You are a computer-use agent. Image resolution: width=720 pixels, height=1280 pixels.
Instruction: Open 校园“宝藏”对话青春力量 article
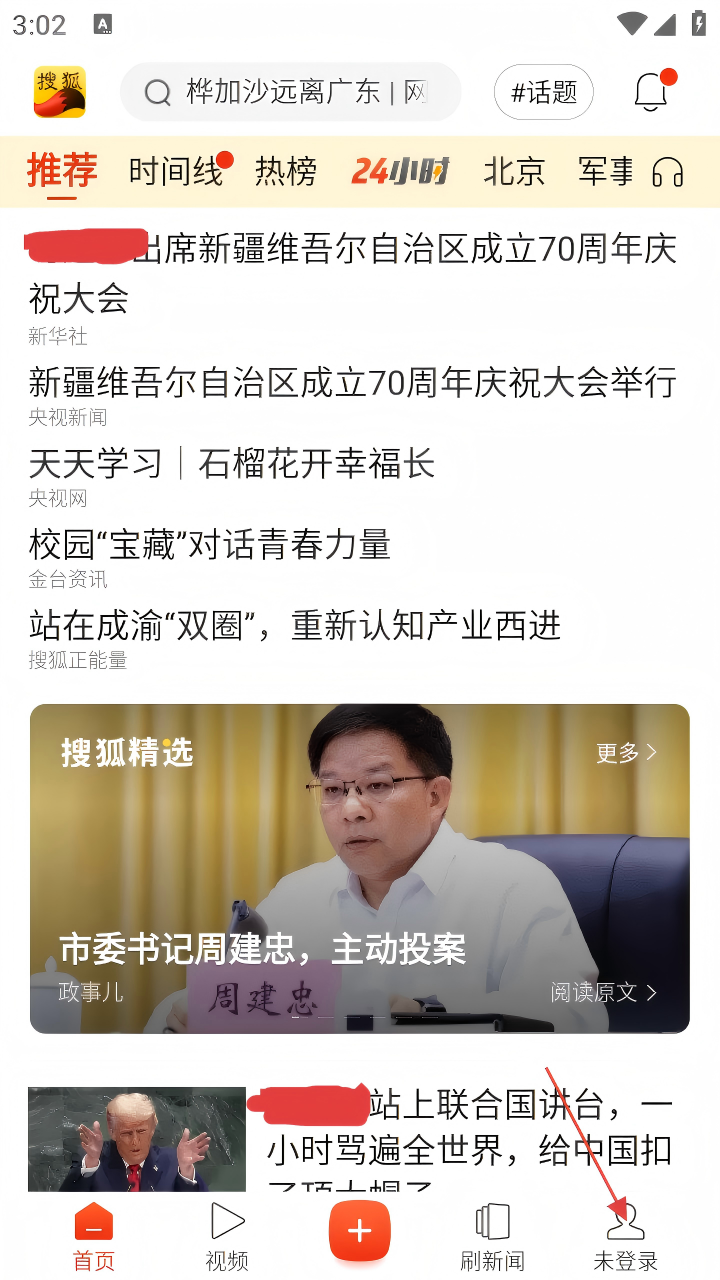210,545
